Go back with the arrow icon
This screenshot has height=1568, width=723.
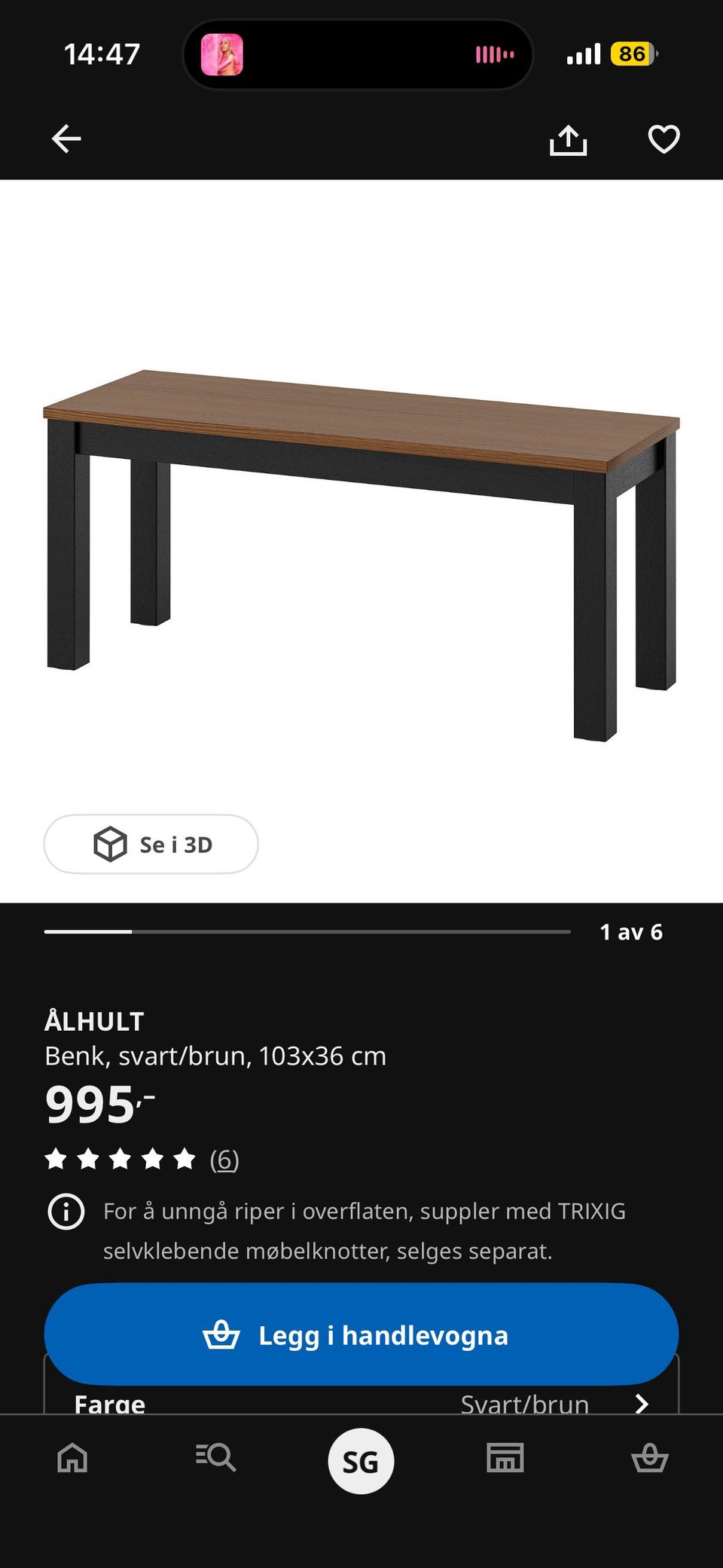click(x=66, y=139)
